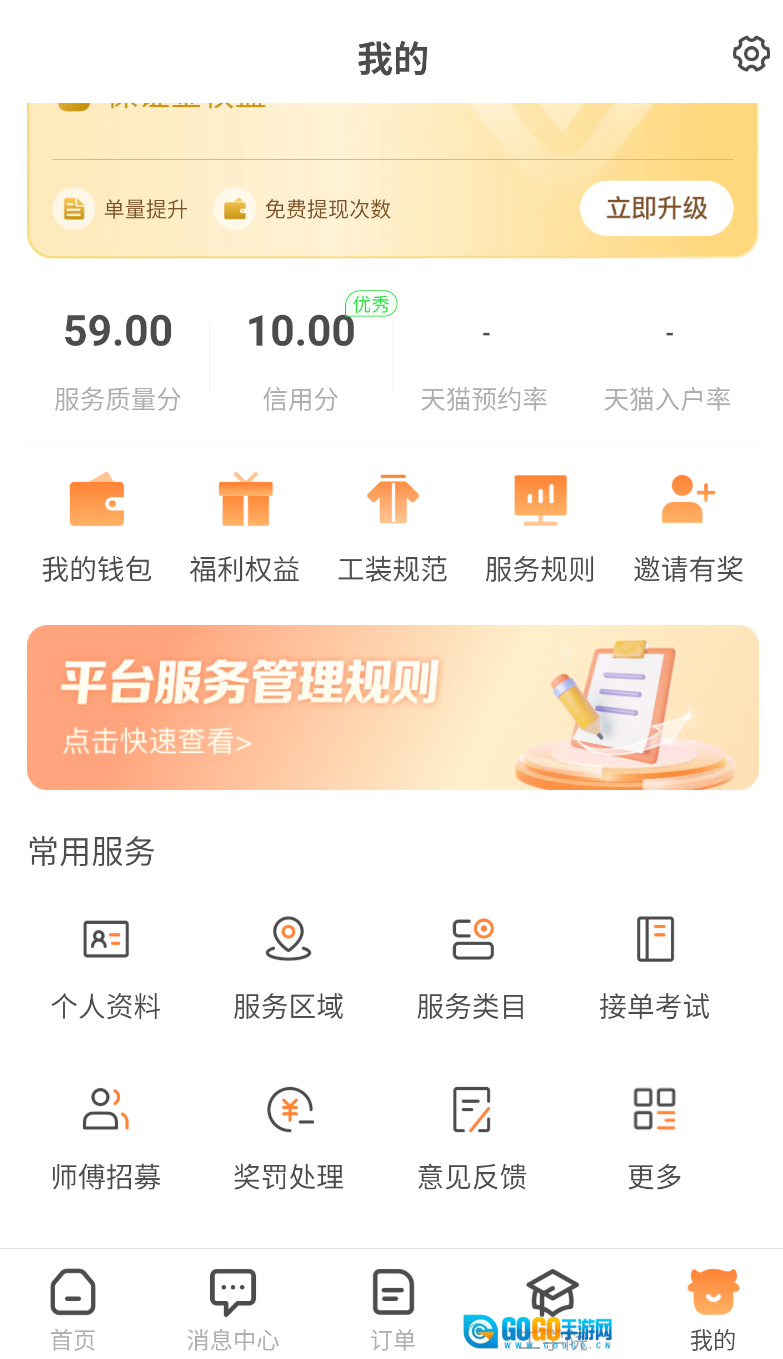
Task: Click the 服务类目 category icon
Action: tap(471, 938)
